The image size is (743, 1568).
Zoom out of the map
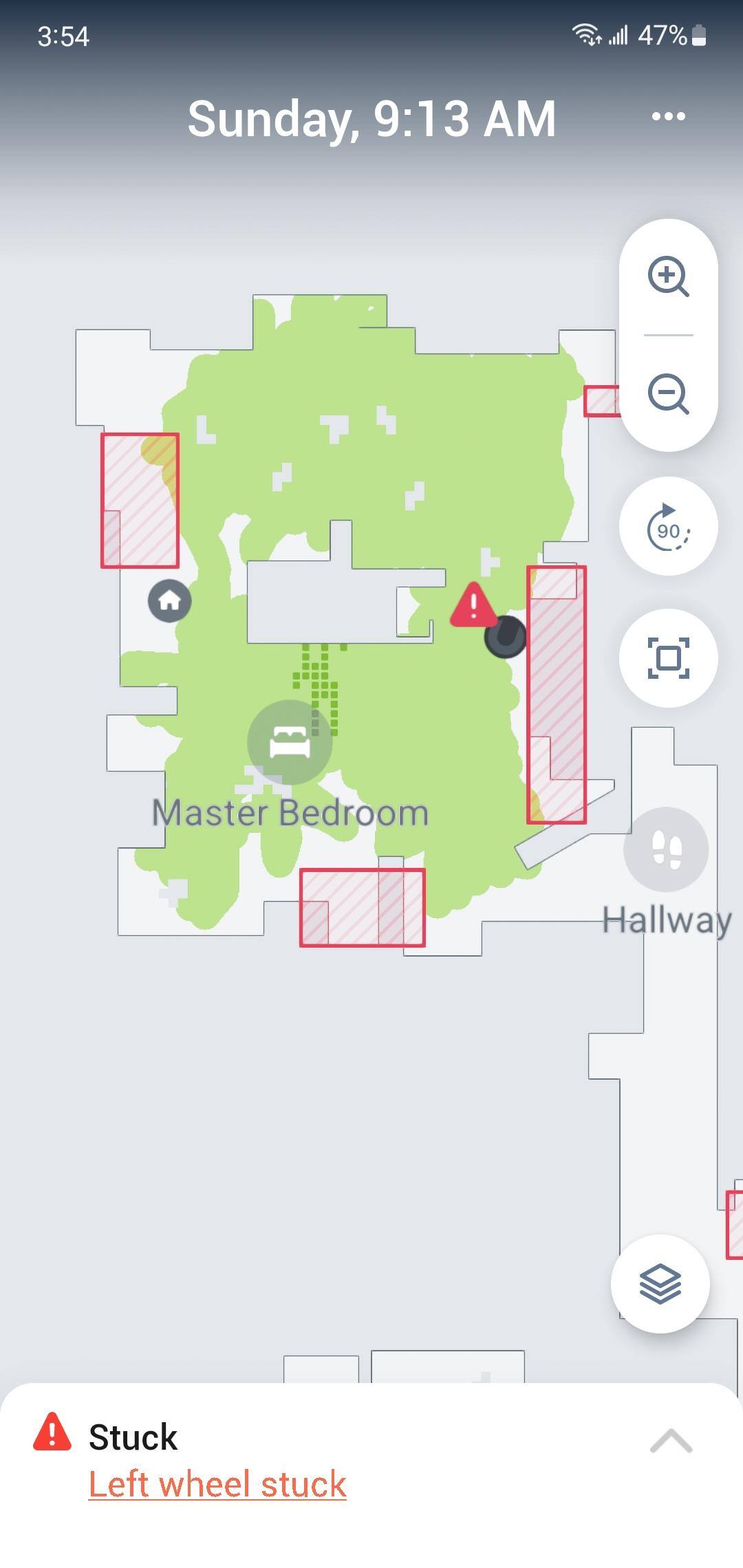coord(668,394)
